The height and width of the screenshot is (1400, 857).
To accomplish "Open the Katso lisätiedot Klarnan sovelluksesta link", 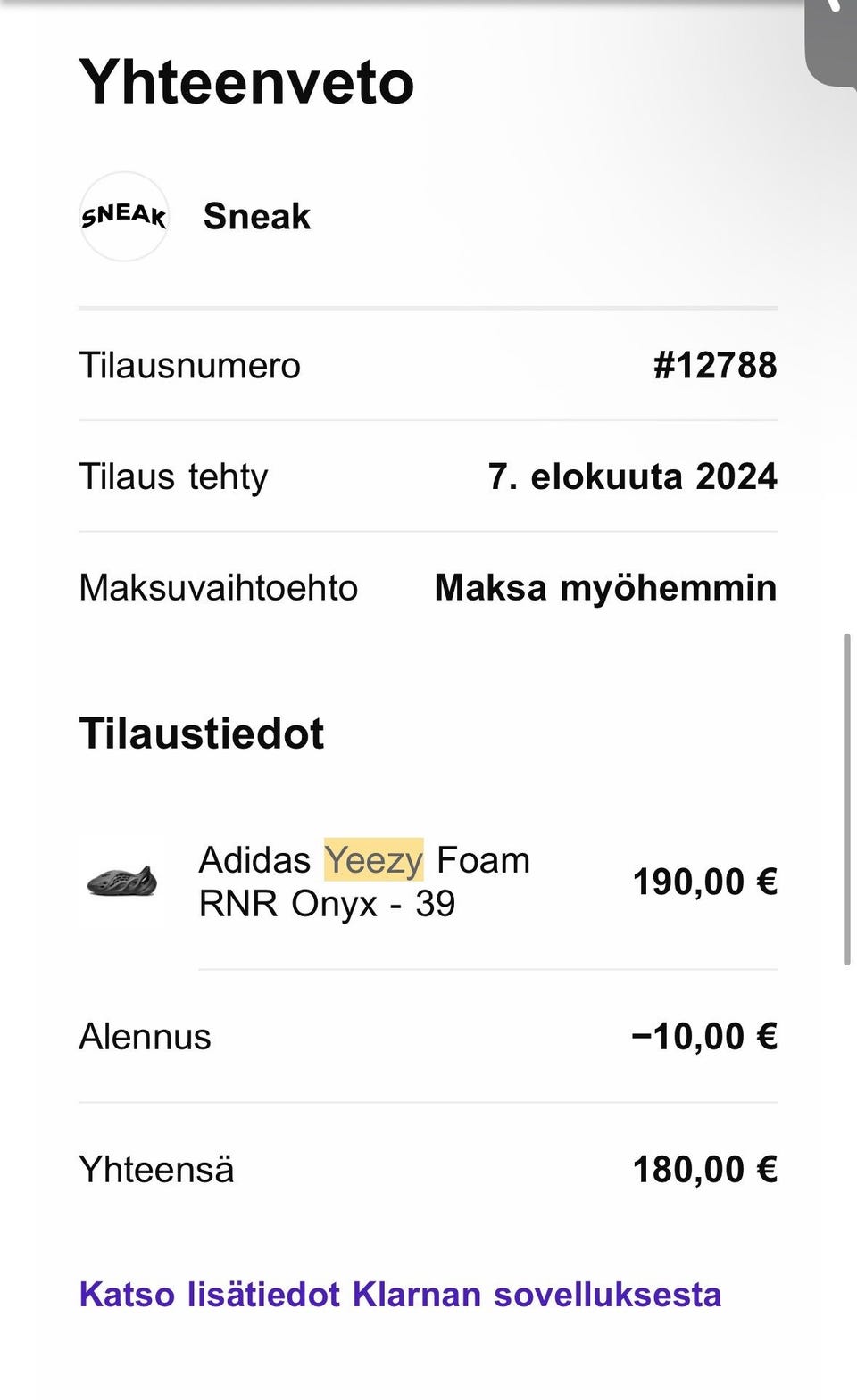I will [400, 1294].
